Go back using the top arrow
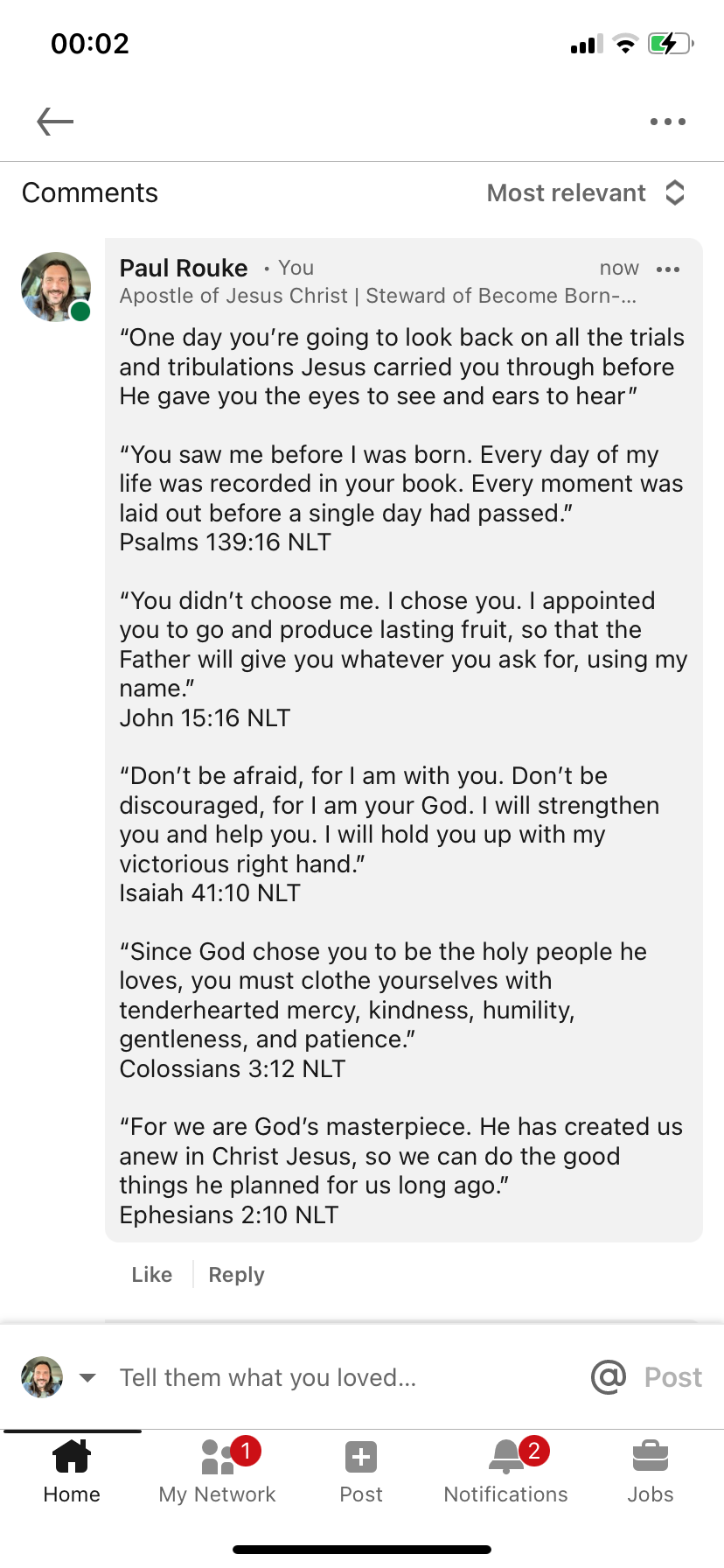Image resolution: width=724 pixels, height=1568 pixels. point(55,122)
